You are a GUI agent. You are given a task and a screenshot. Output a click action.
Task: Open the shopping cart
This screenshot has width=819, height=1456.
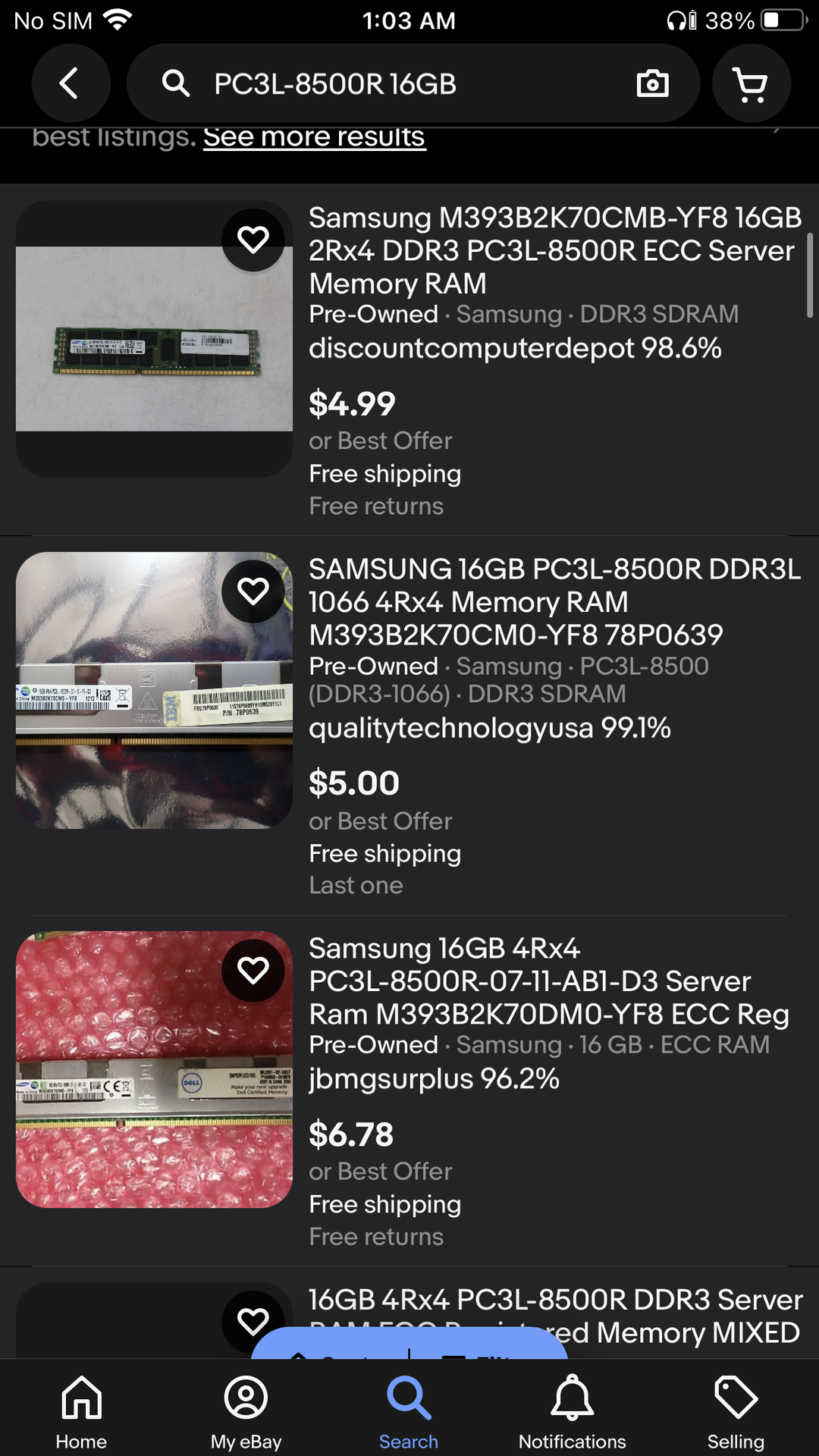pyautogui.click(x=751, y=83)
